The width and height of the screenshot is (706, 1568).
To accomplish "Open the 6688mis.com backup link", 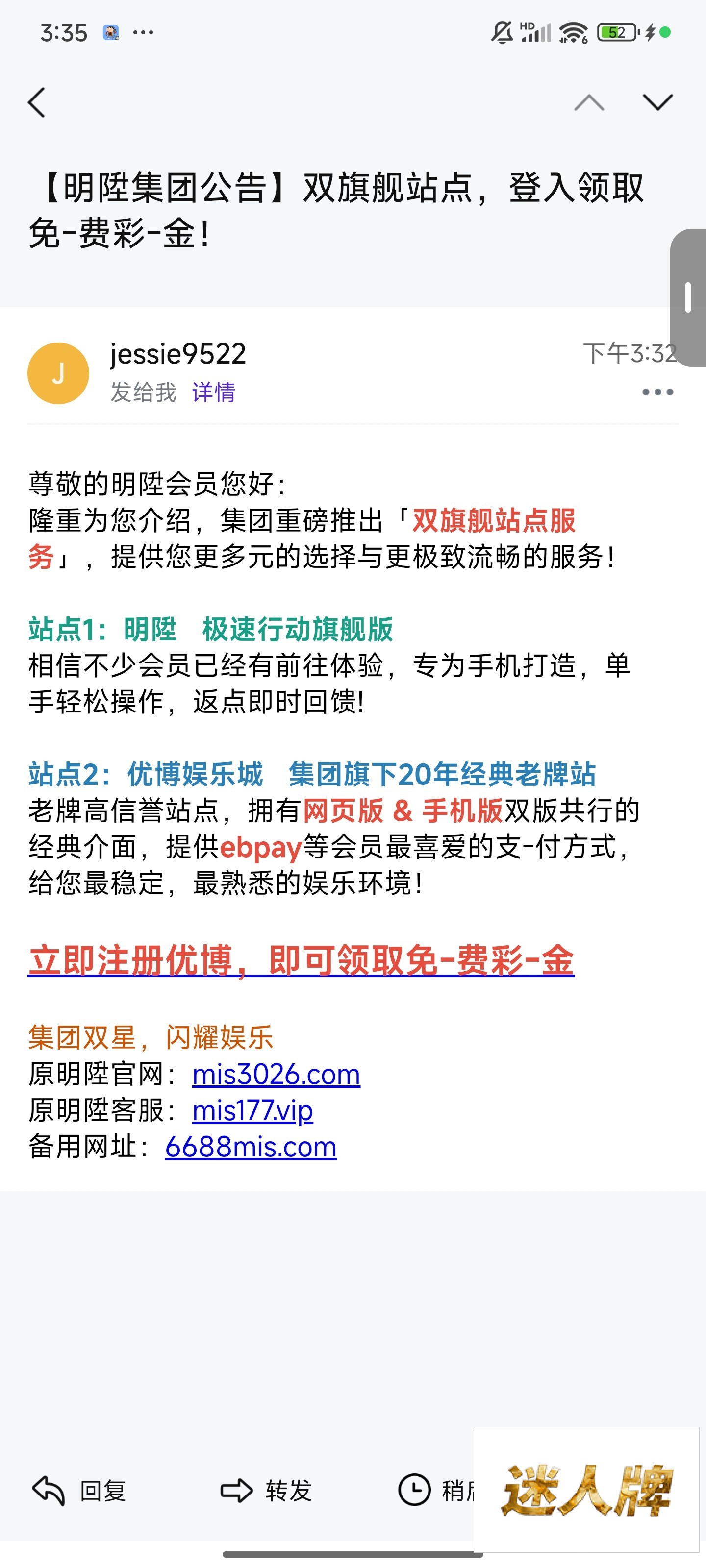I will coord(251,1148).
